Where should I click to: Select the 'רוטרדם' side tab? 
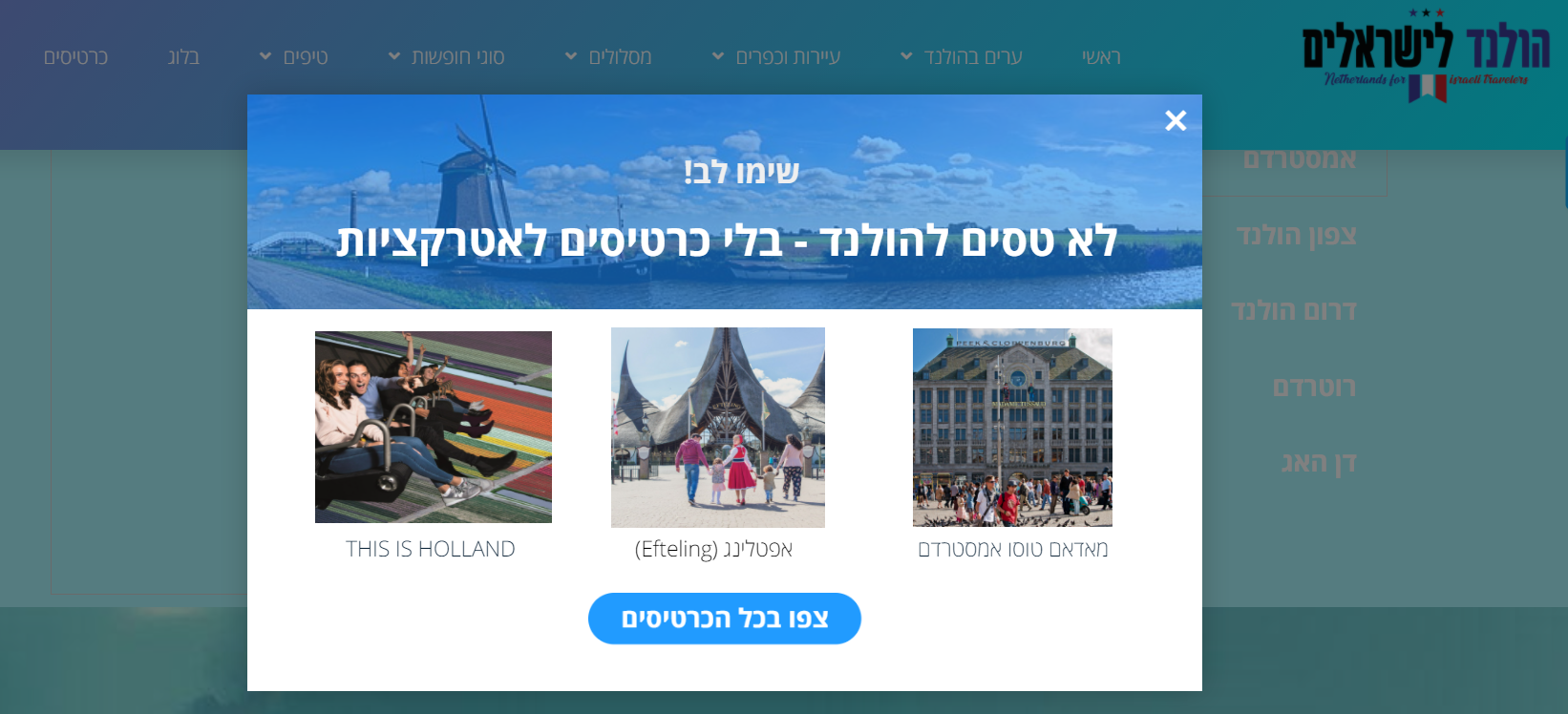point(1314,388)
